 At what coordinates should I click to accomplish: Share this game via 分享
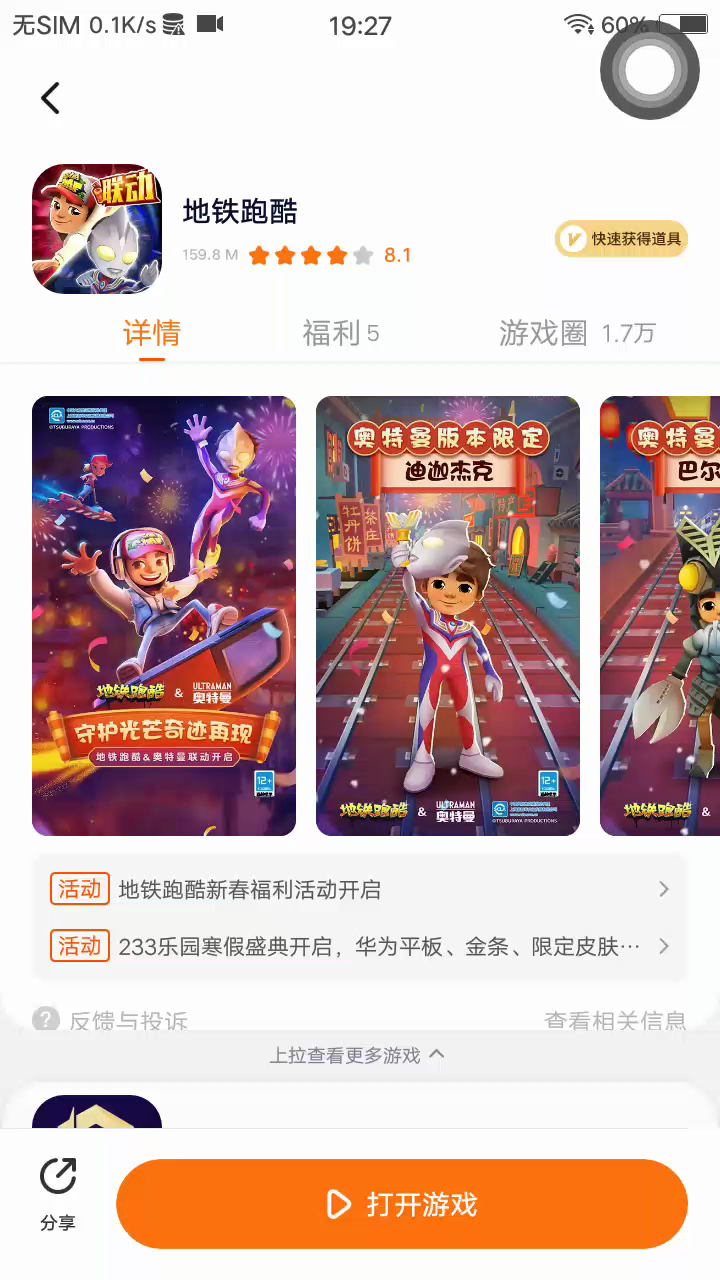pyautogui.click(x=58, y=1194)
